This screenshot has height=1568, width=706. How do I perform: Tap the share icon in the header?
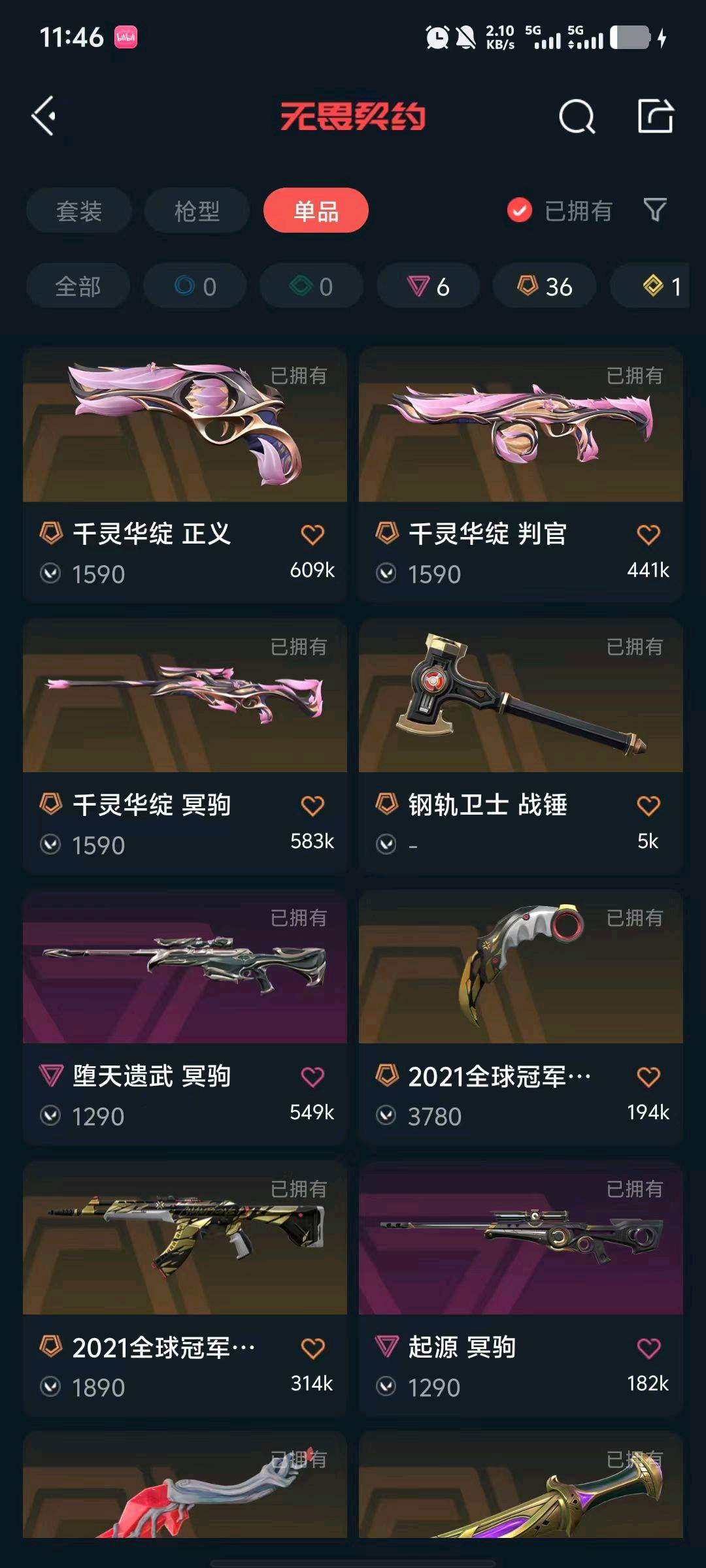[x=655, y=116]
